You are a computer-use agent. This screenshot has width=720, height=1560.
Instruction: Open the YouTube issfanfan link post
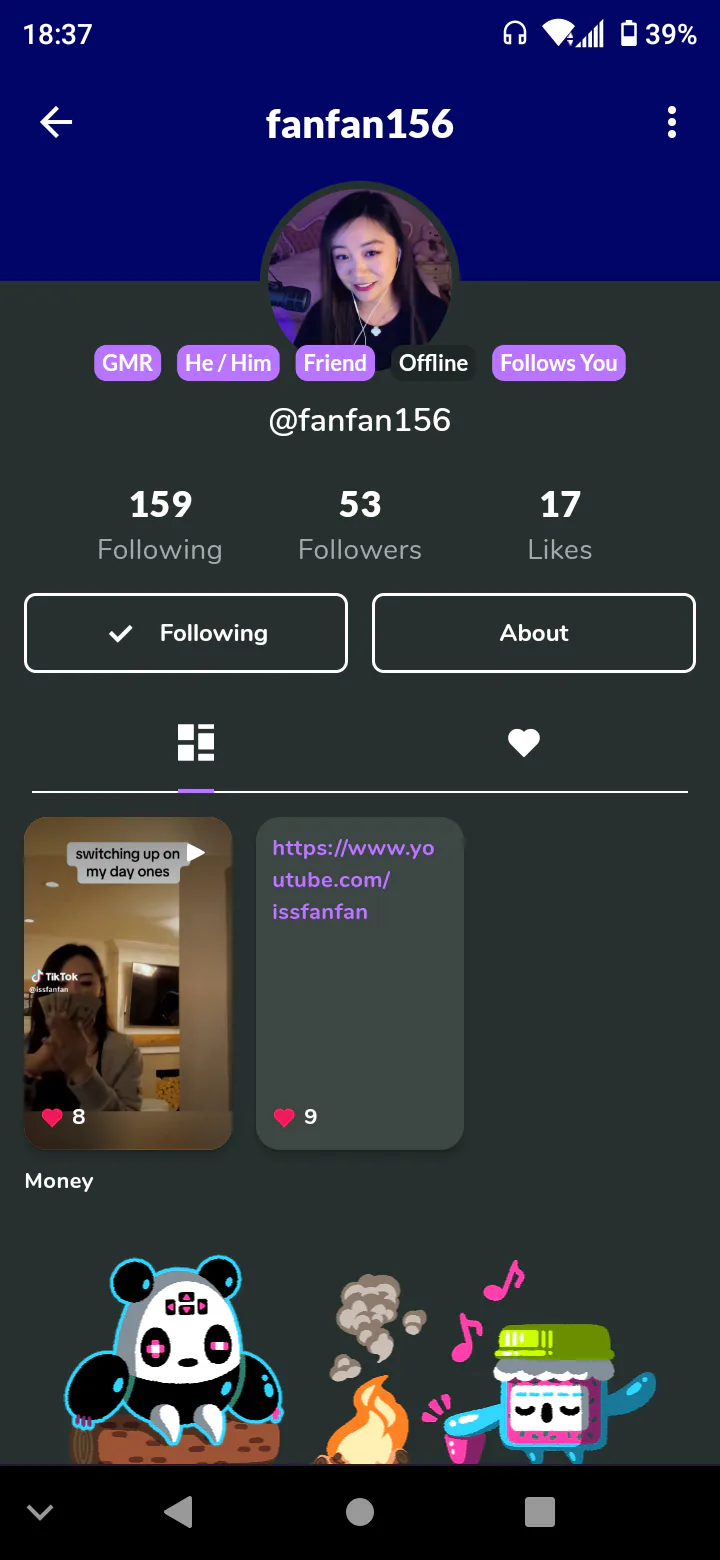point(360,983)
